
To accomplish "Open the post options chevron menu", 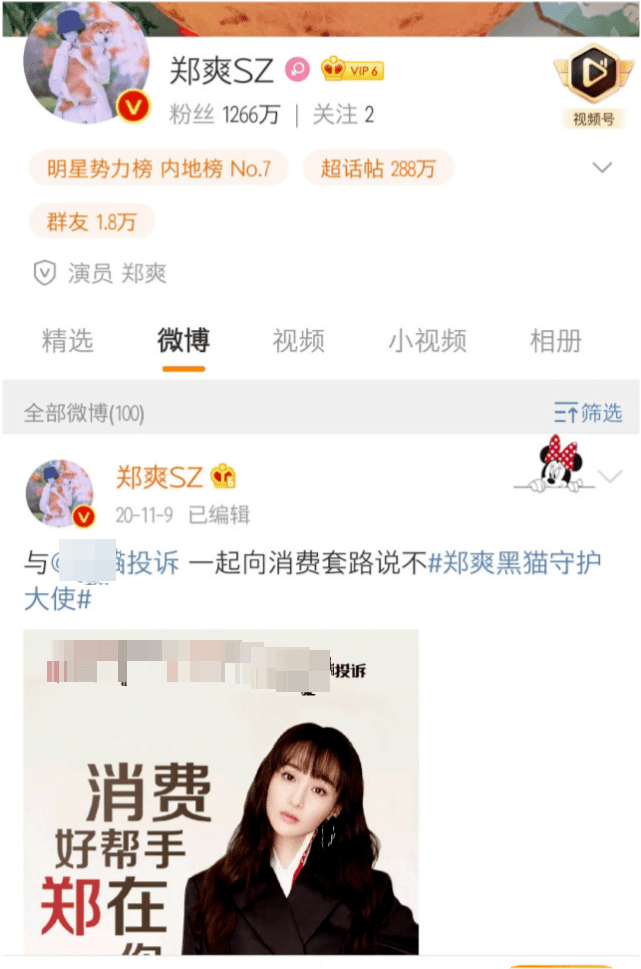I will click(x=609, y=477).
